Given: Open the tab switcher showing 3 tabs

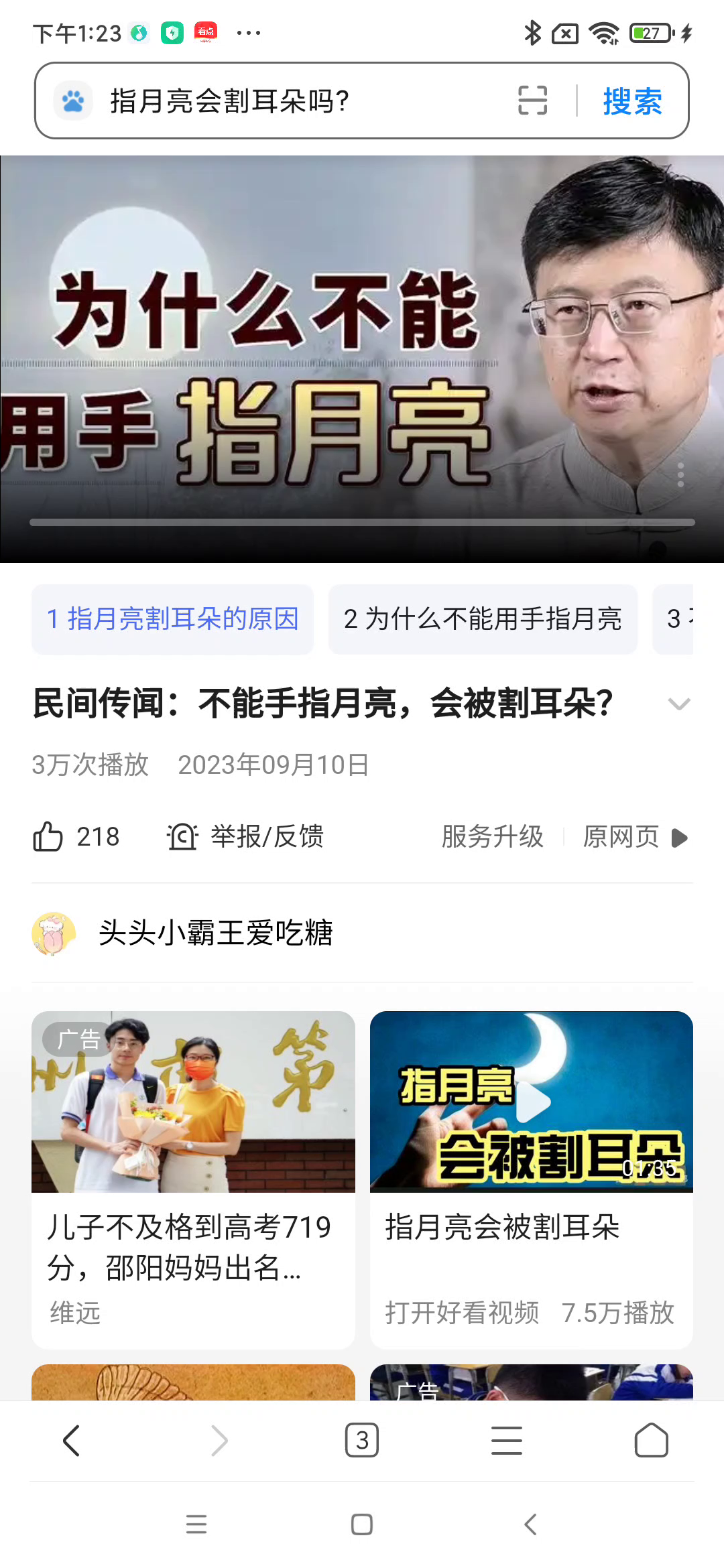Looking at the screenshot, I should pos(362,1441).
